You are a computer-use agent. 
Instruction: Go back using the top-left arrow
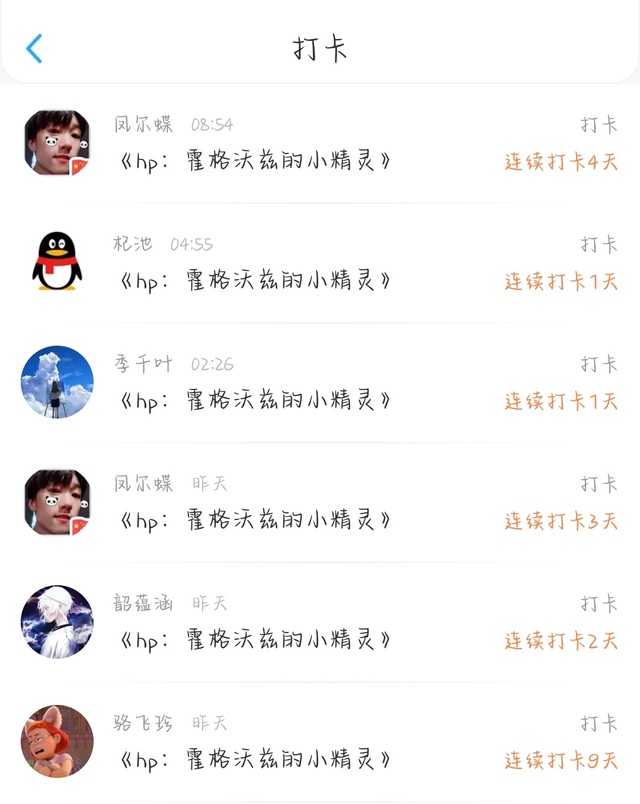coord(34,48)
